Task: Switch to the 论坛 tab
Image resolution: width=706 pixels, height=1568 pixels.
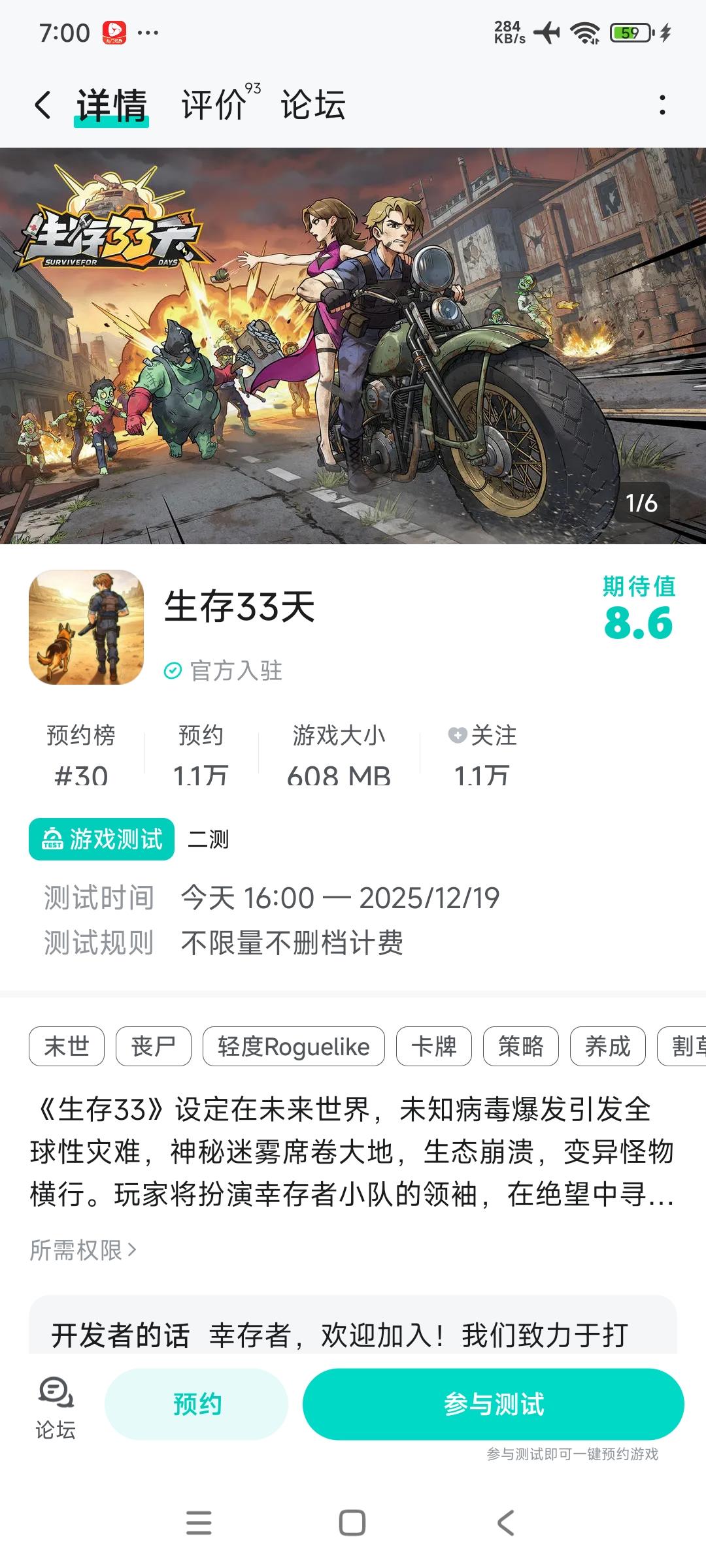Action: [x=312, y=105]
